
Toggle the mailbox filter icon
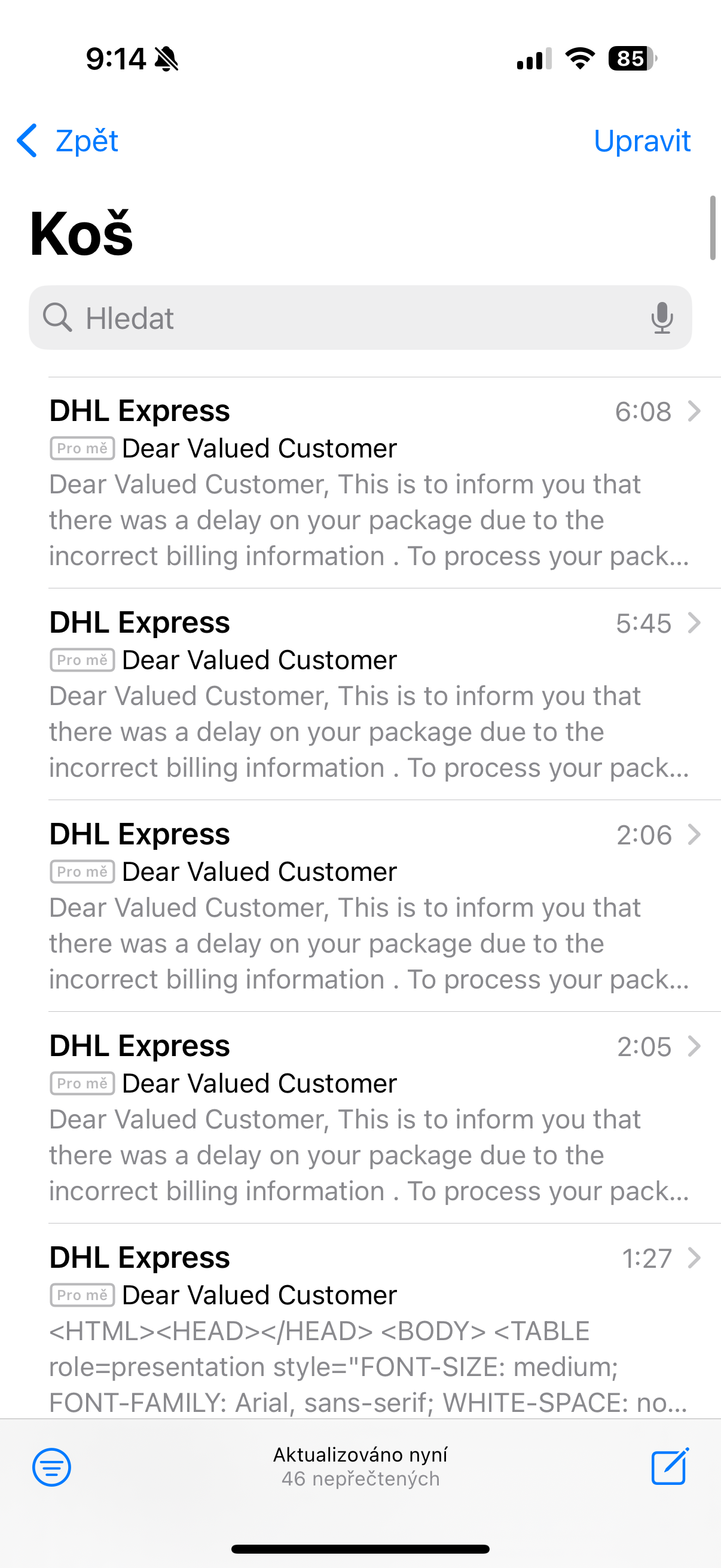[x=52, y=1467]
